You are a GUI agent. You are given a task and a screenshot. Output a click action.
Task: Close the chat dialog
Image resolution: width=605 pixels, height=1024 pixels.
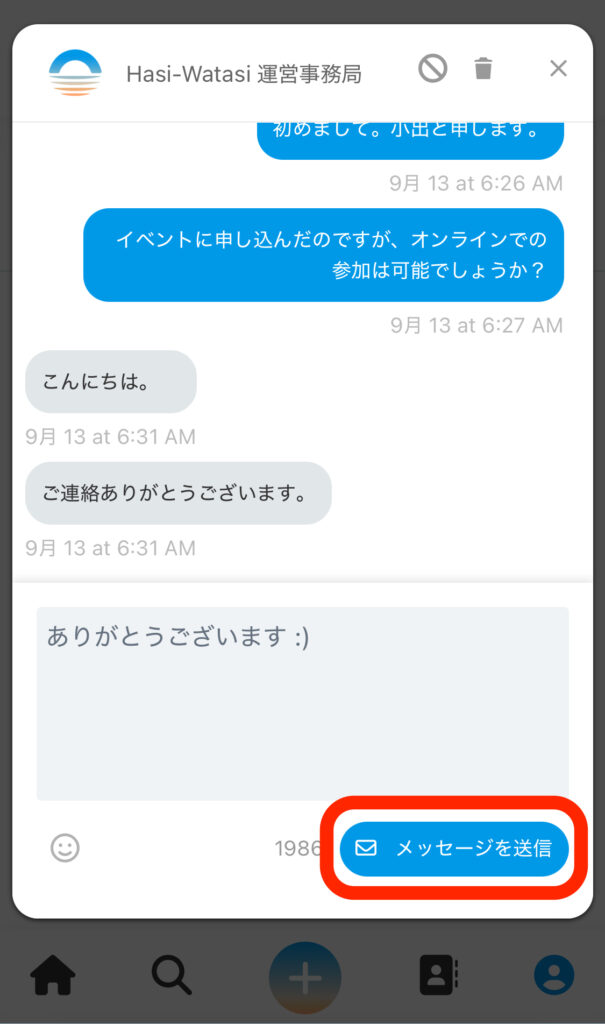[558, 68]
